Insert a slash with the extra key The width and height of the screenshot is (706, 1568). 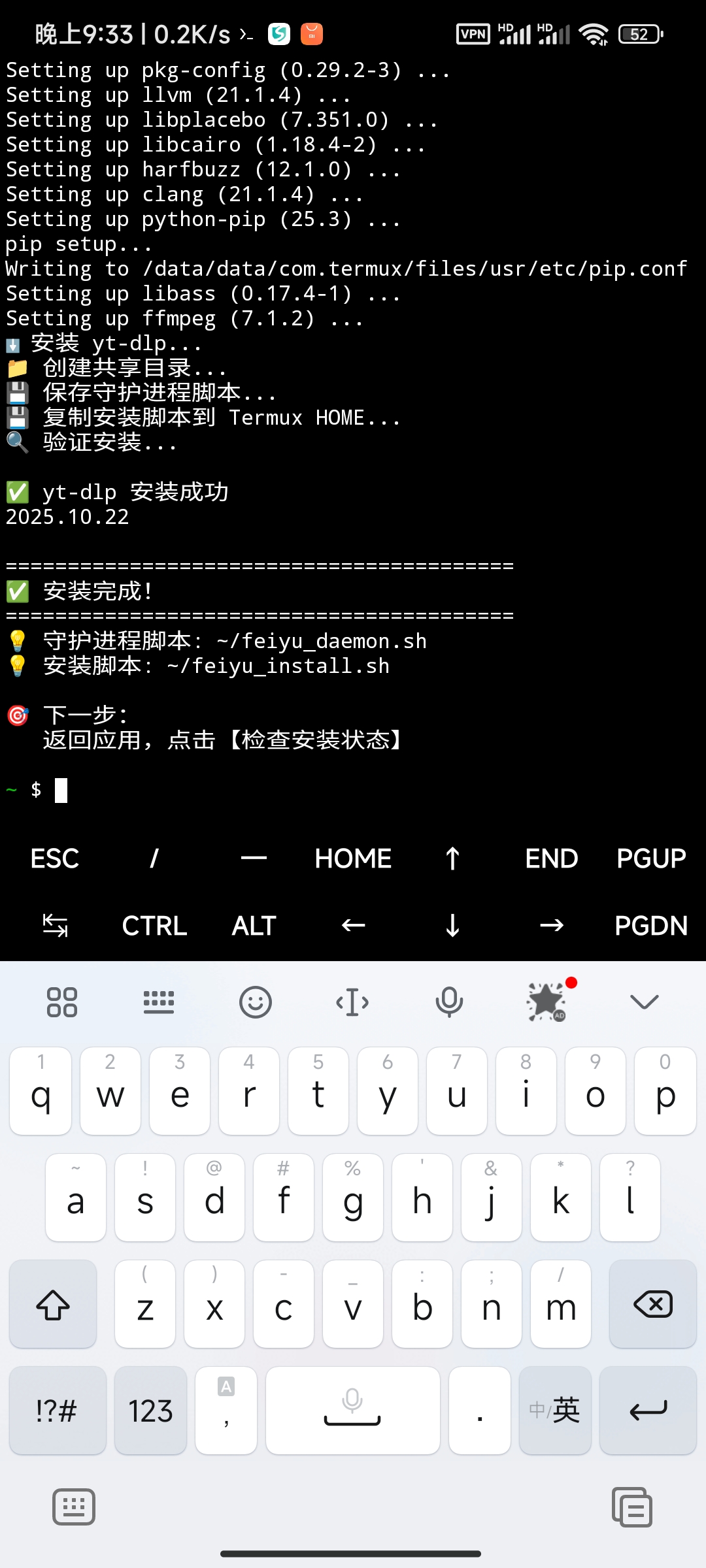click(154, 858)
